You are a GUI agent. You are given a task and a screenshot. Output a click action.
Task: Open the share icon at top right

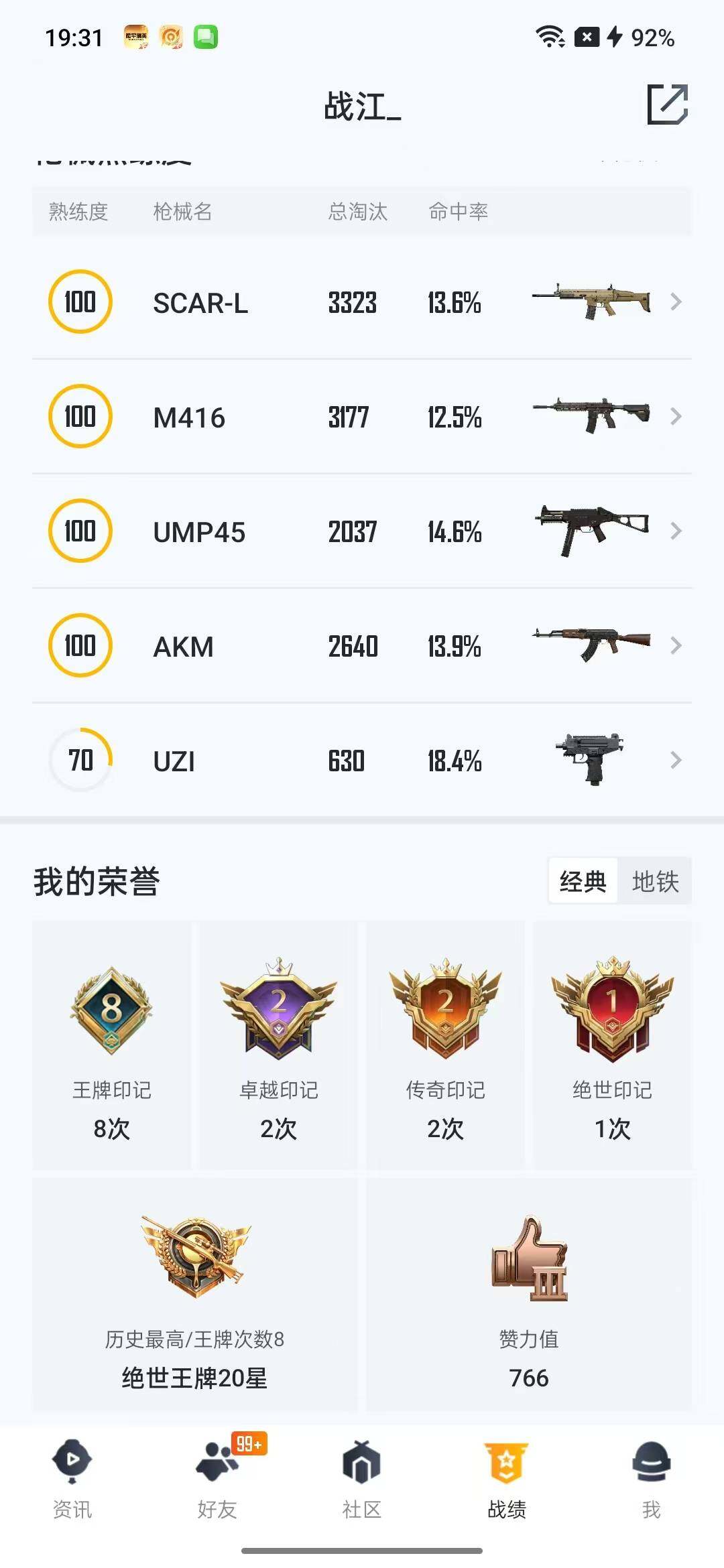(668, 104)
